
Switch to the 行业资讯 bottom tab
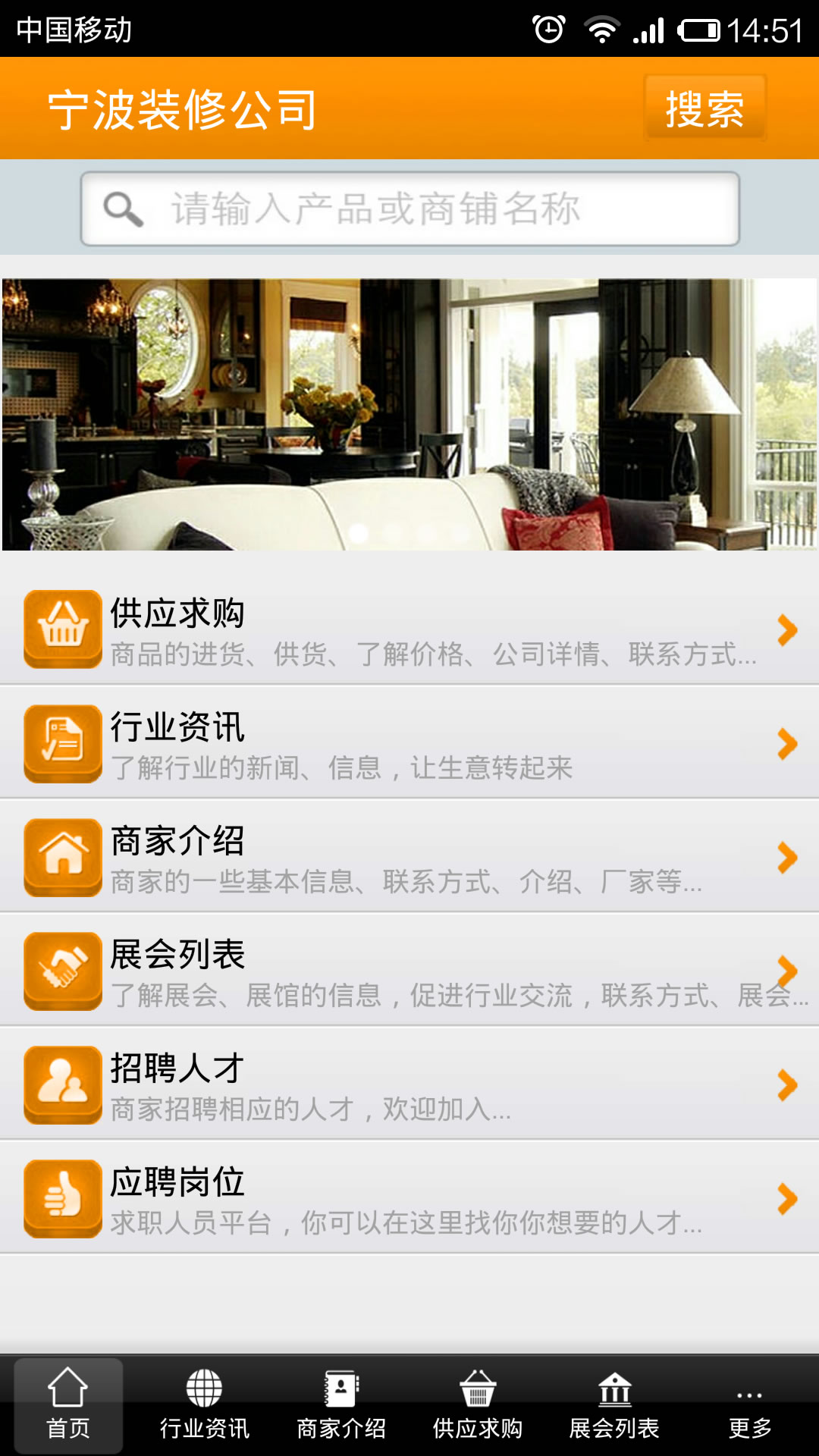[205, 1405]
